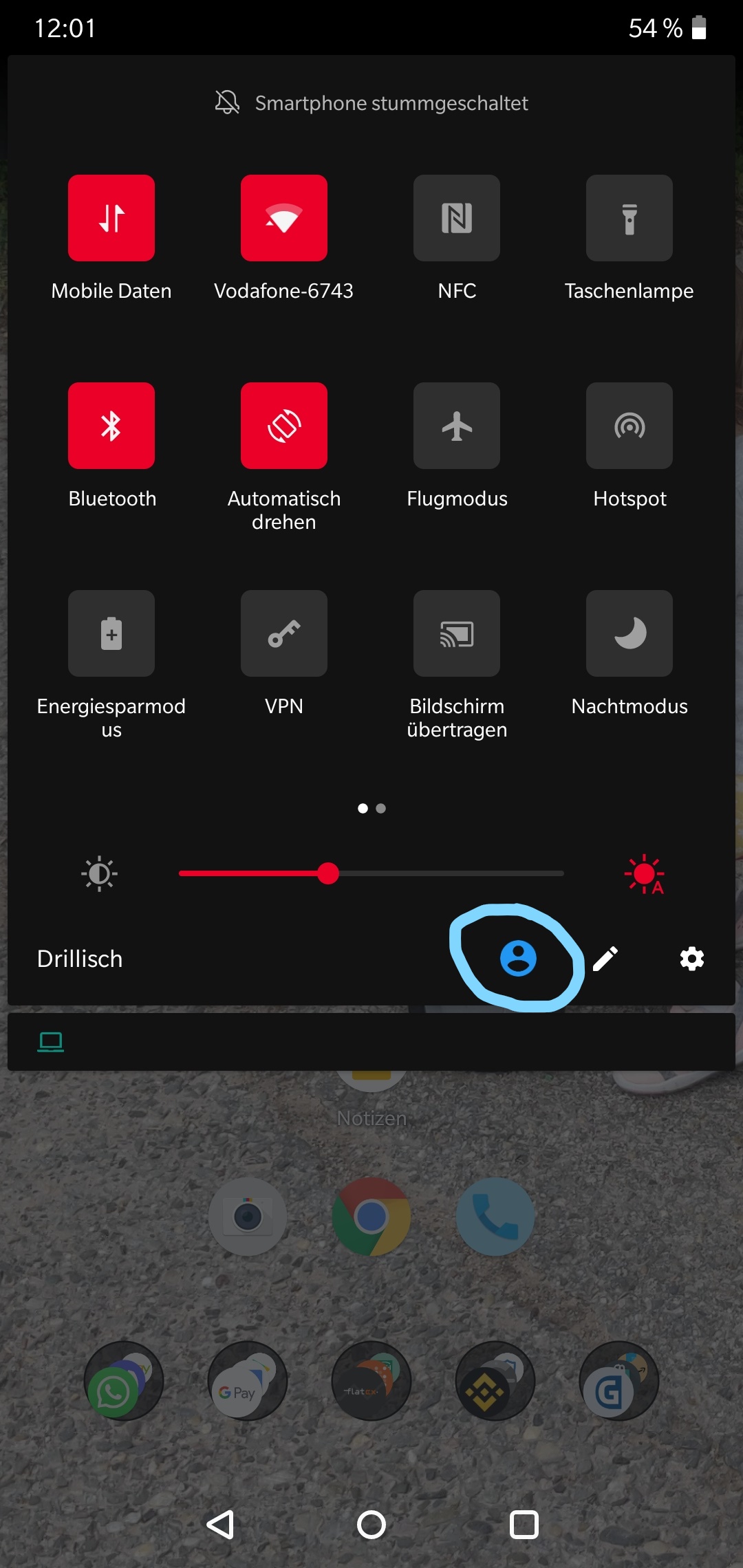Tap the back navigation button

[x=220, y=1525]
